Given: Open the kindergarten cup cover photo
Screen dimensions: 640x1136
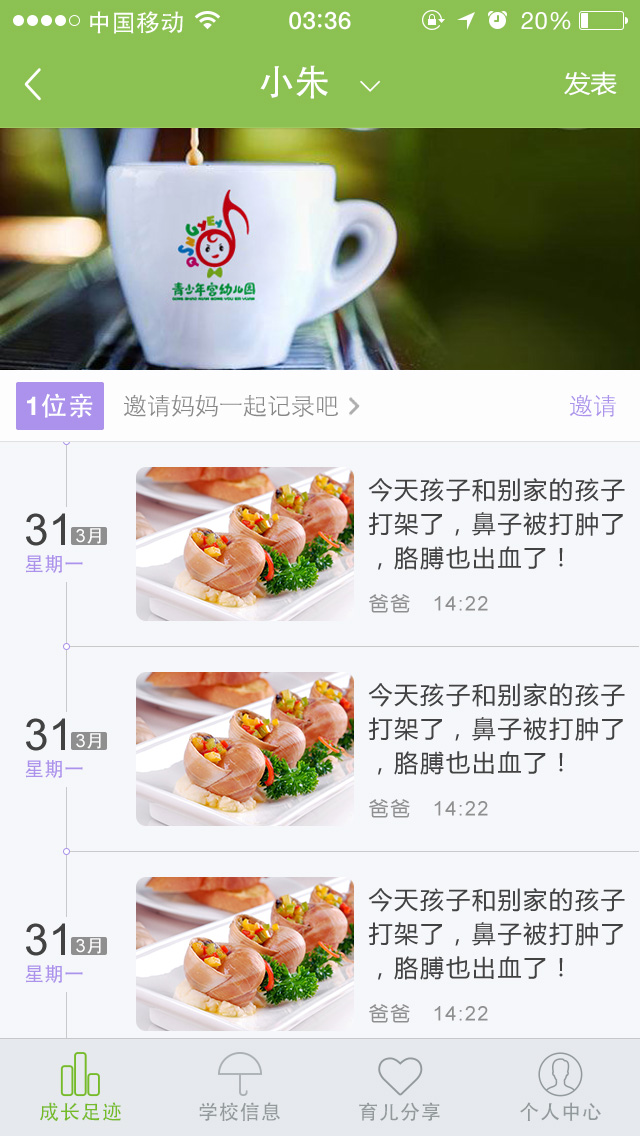Looking at the screenshot, I should point(320,249).
